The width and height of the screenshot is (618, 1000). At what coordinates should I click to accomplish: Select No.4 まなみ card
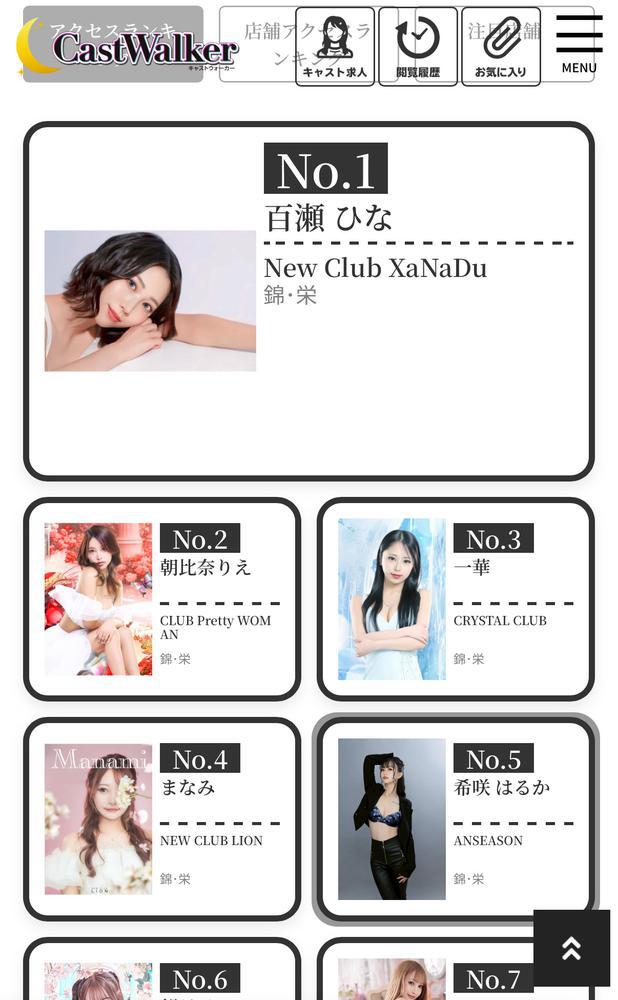coord(162,818)
